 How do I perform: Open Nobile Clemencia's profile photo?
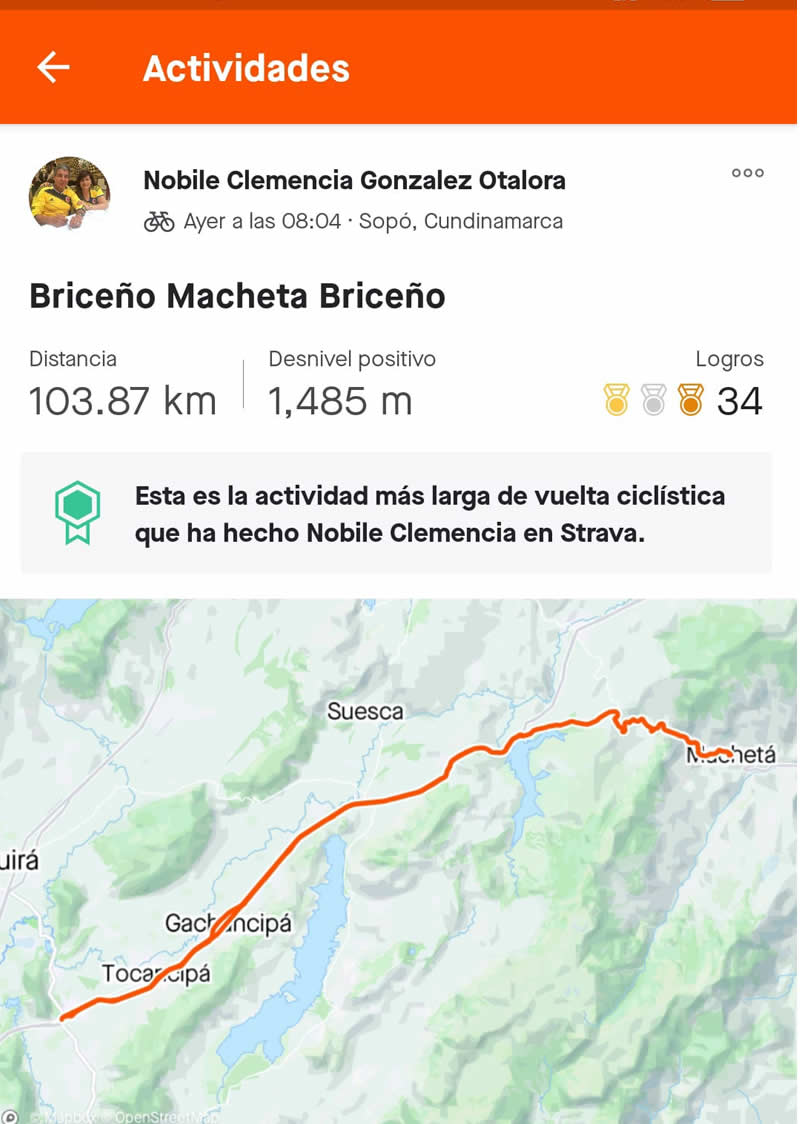tap(69, 194)
